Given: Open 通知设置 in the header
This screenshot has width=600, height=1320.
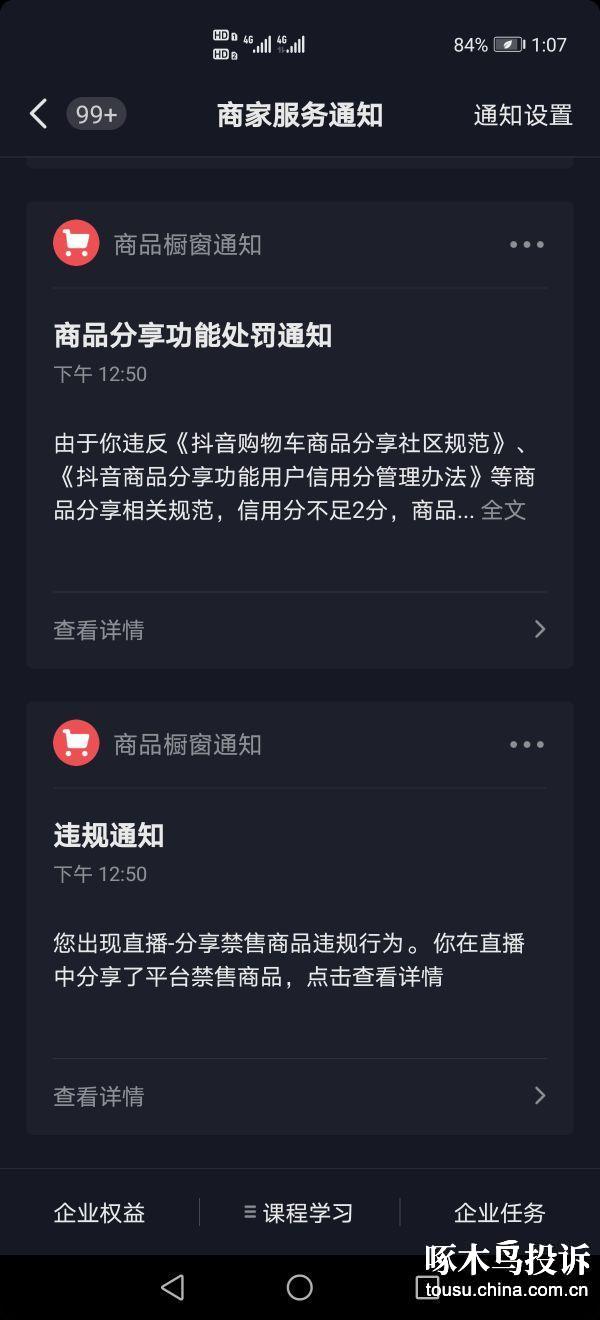Looking at the screenshot, I should click(522, 115).
